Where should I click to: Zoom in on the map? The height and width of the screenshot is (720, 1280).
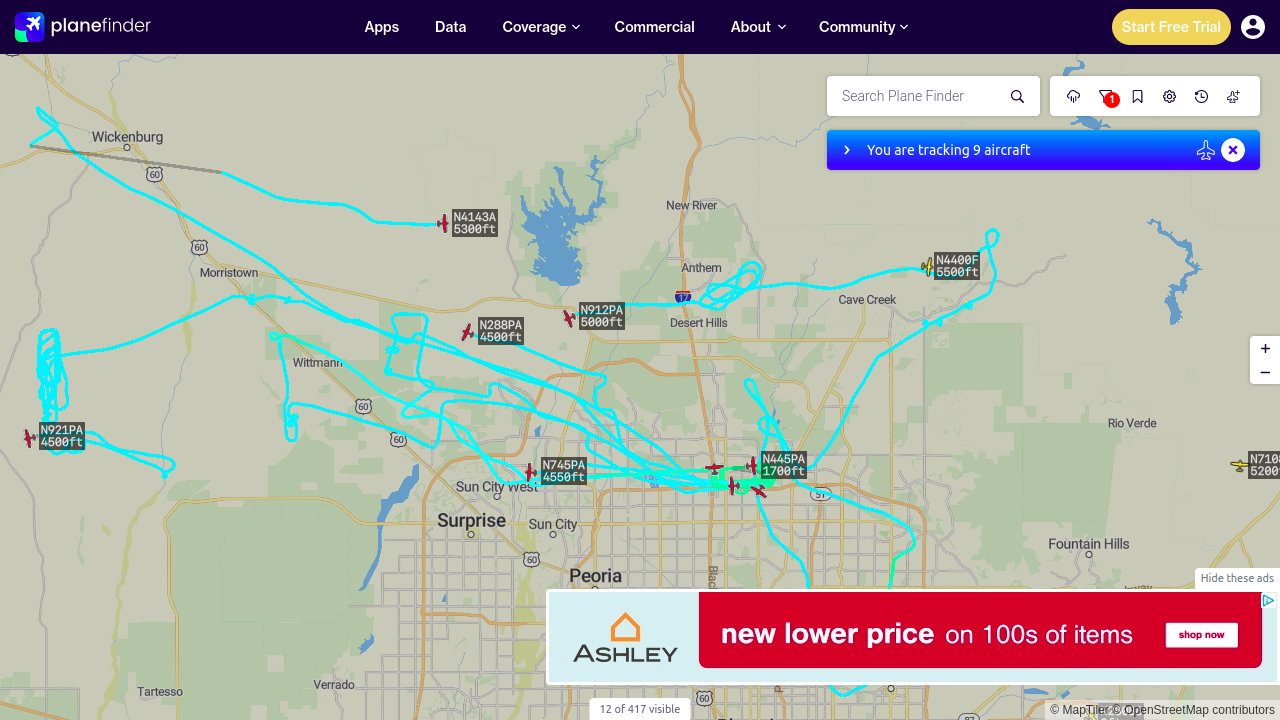click(x=1265, y=349)
